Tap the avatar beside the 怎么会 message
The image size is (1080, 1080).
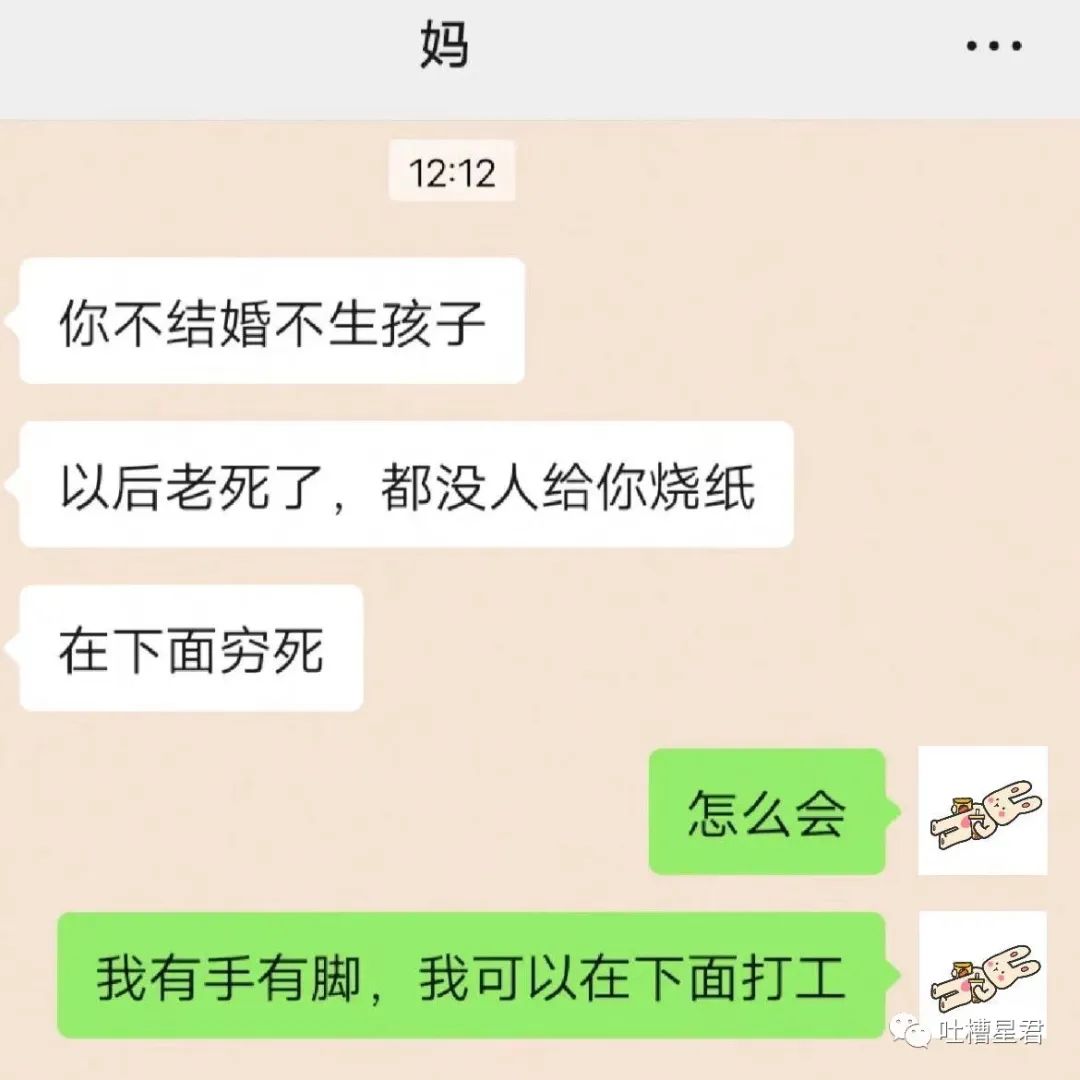click(982, 810)
